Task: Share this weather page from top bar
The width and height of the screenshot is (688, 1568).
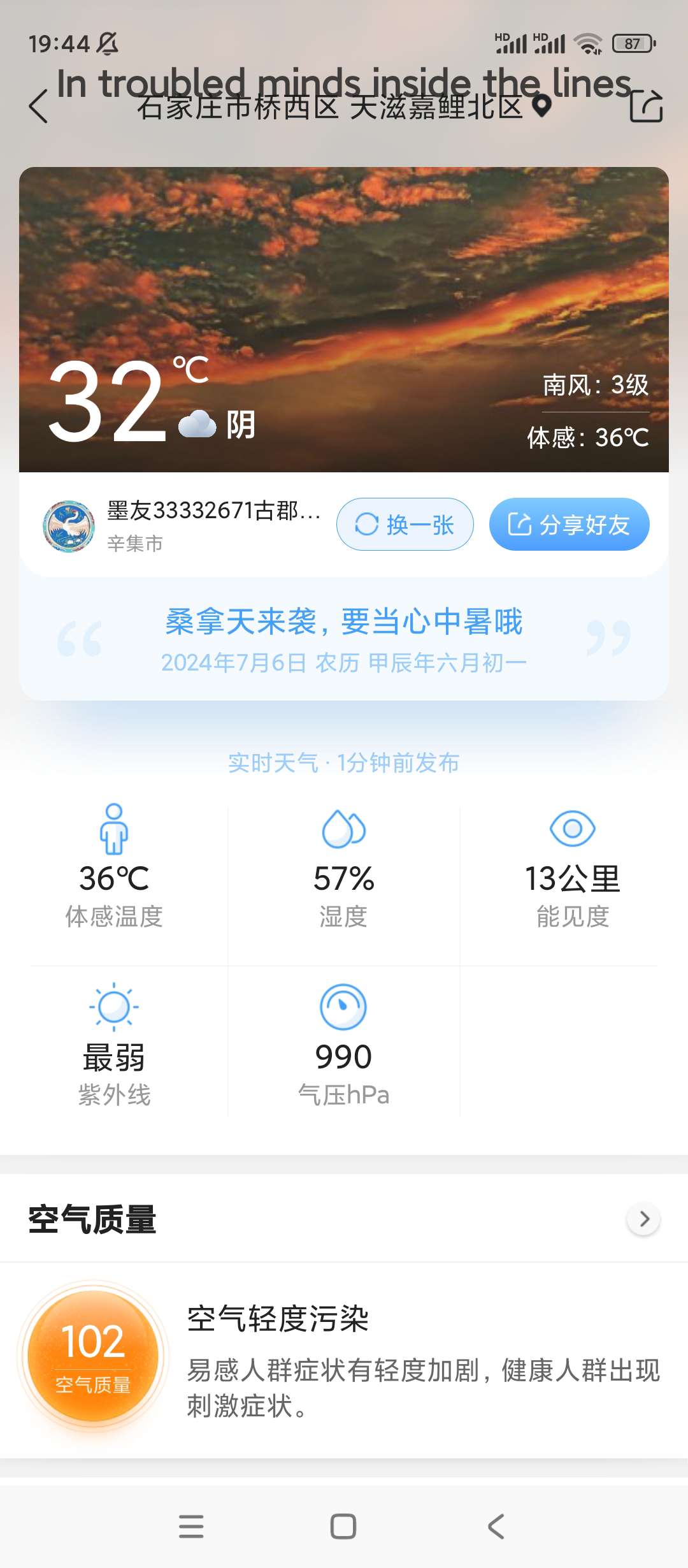Action: [646, 106]
